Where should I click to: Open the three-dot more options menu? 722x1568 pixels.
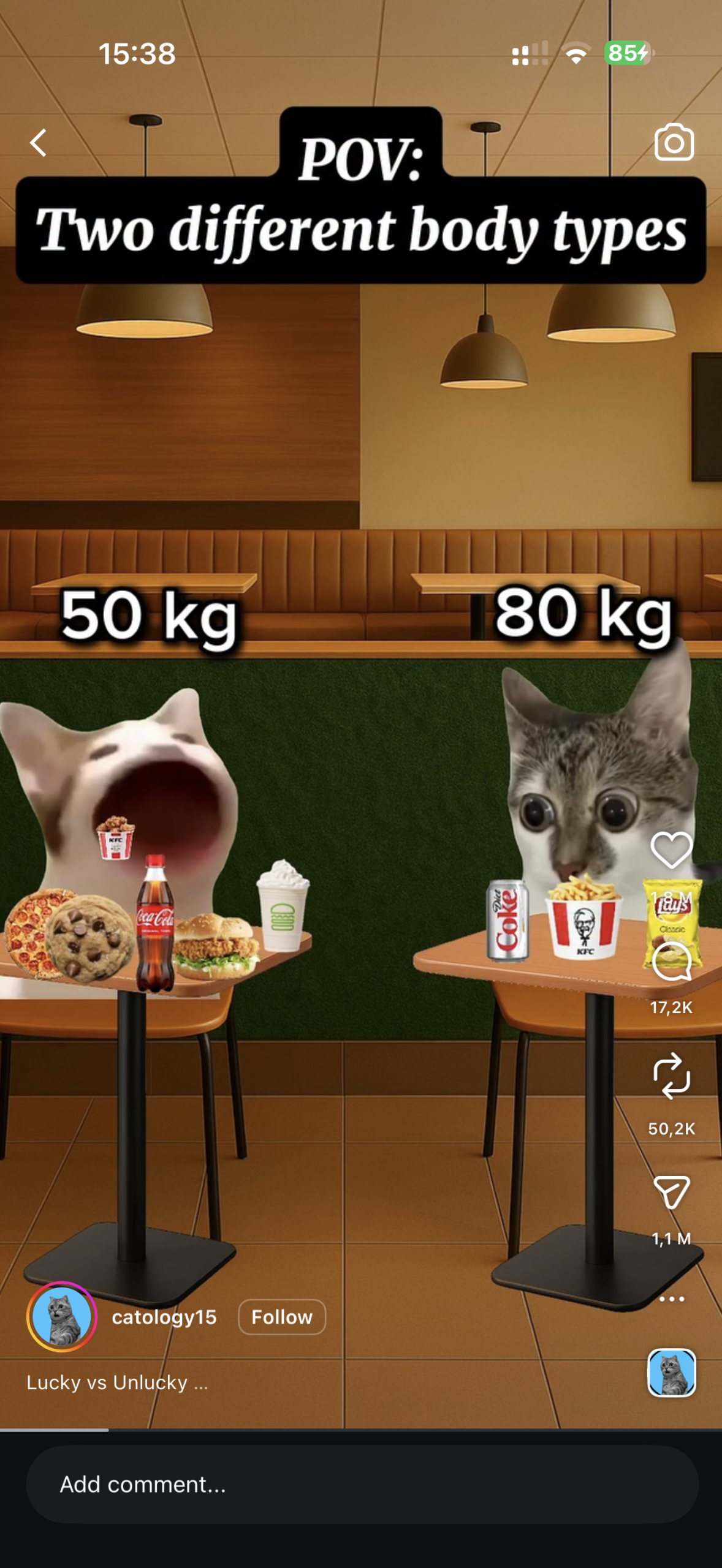tap(672, 1298)
